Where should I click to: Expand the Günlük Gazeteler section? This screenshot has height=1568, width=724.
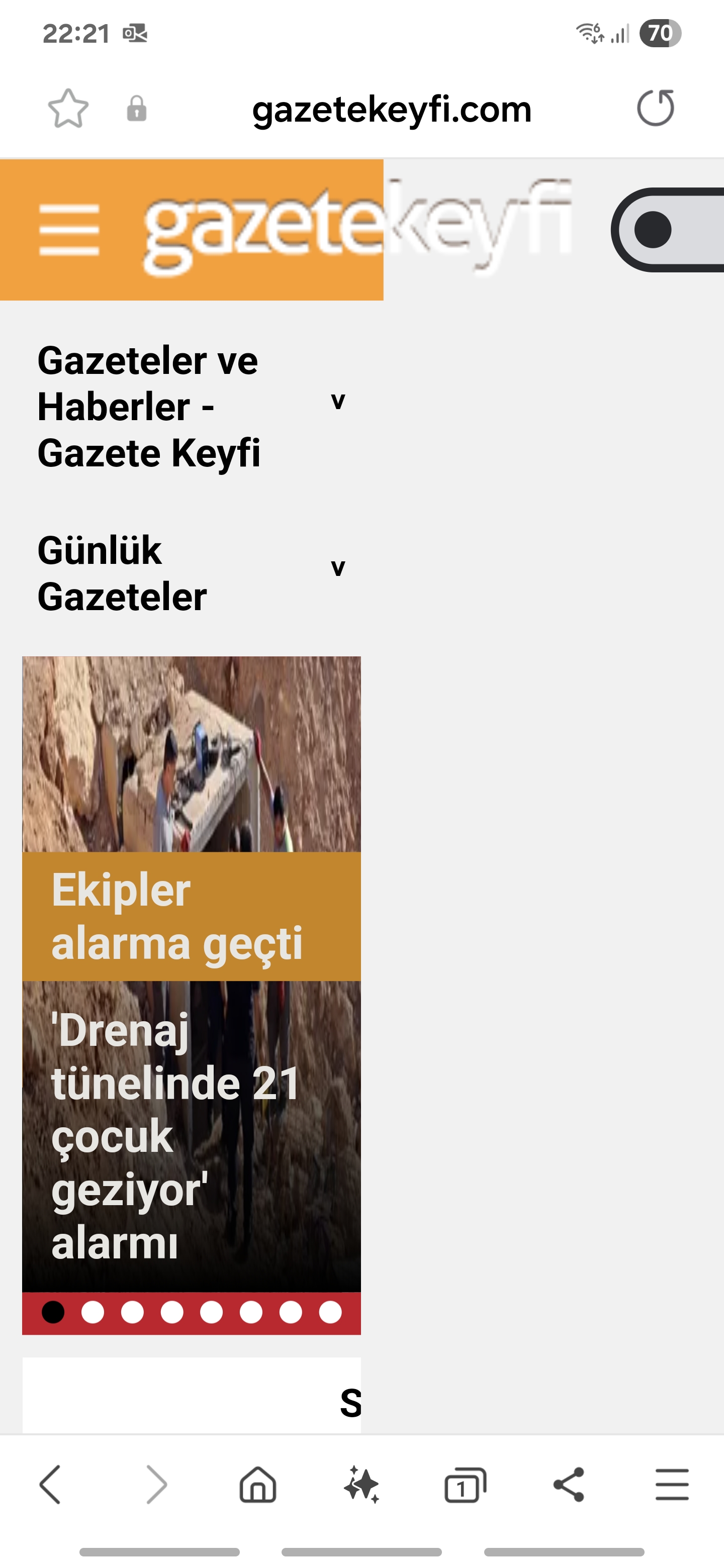click(x=191, y=573)
